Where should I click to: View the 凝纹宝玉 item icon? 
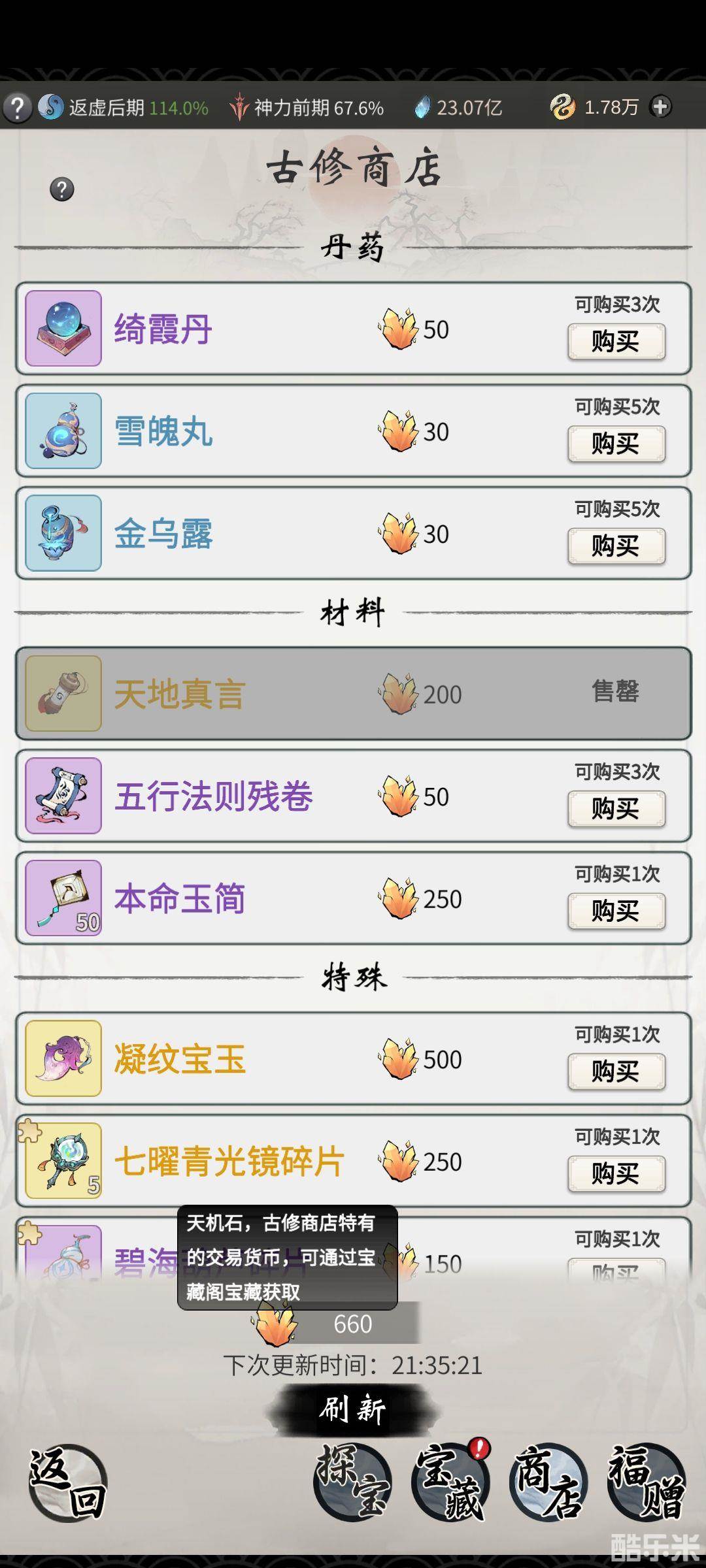[63, 1058]
